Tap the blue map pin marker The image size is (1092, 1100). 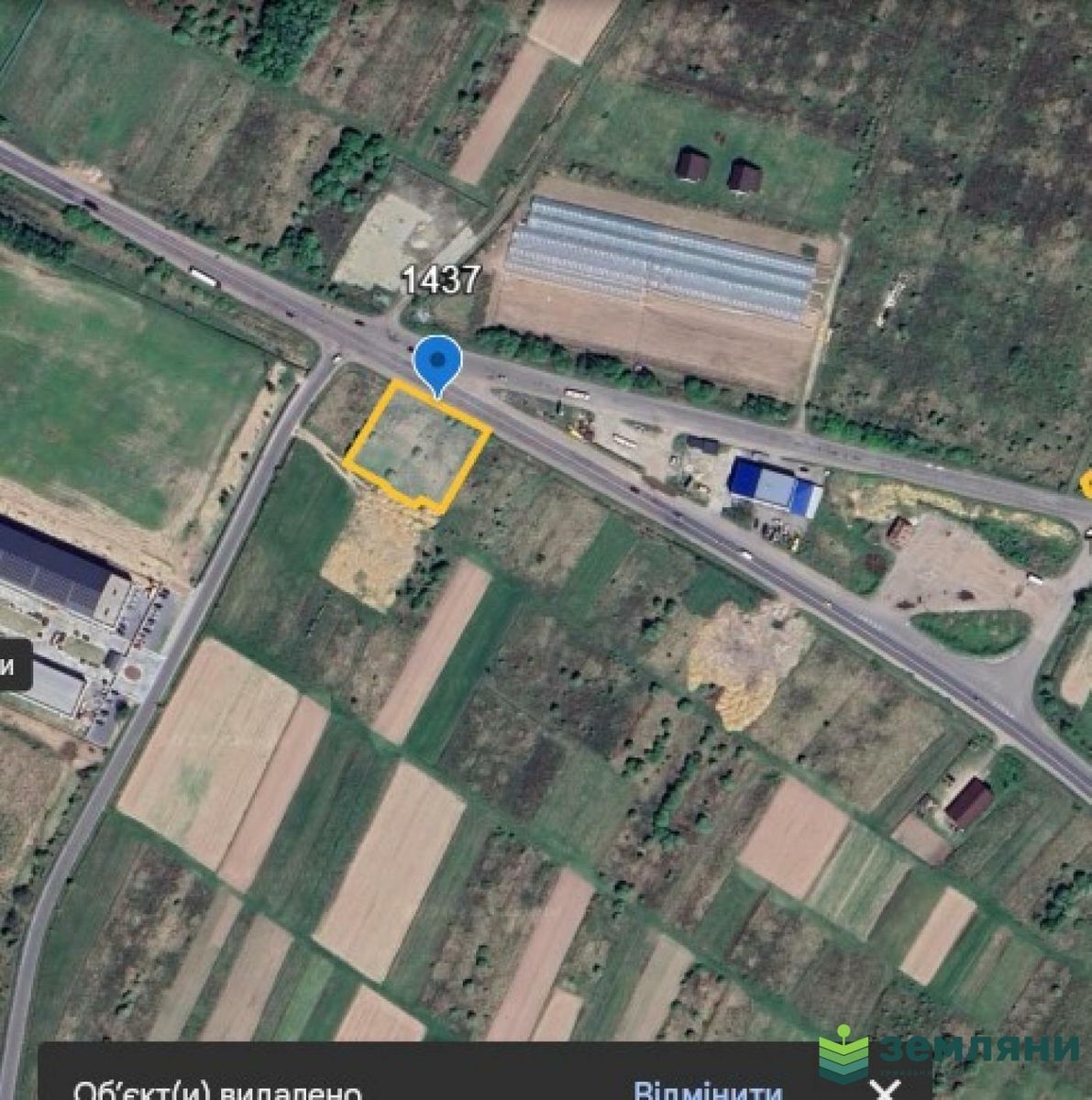pos(438,361)
